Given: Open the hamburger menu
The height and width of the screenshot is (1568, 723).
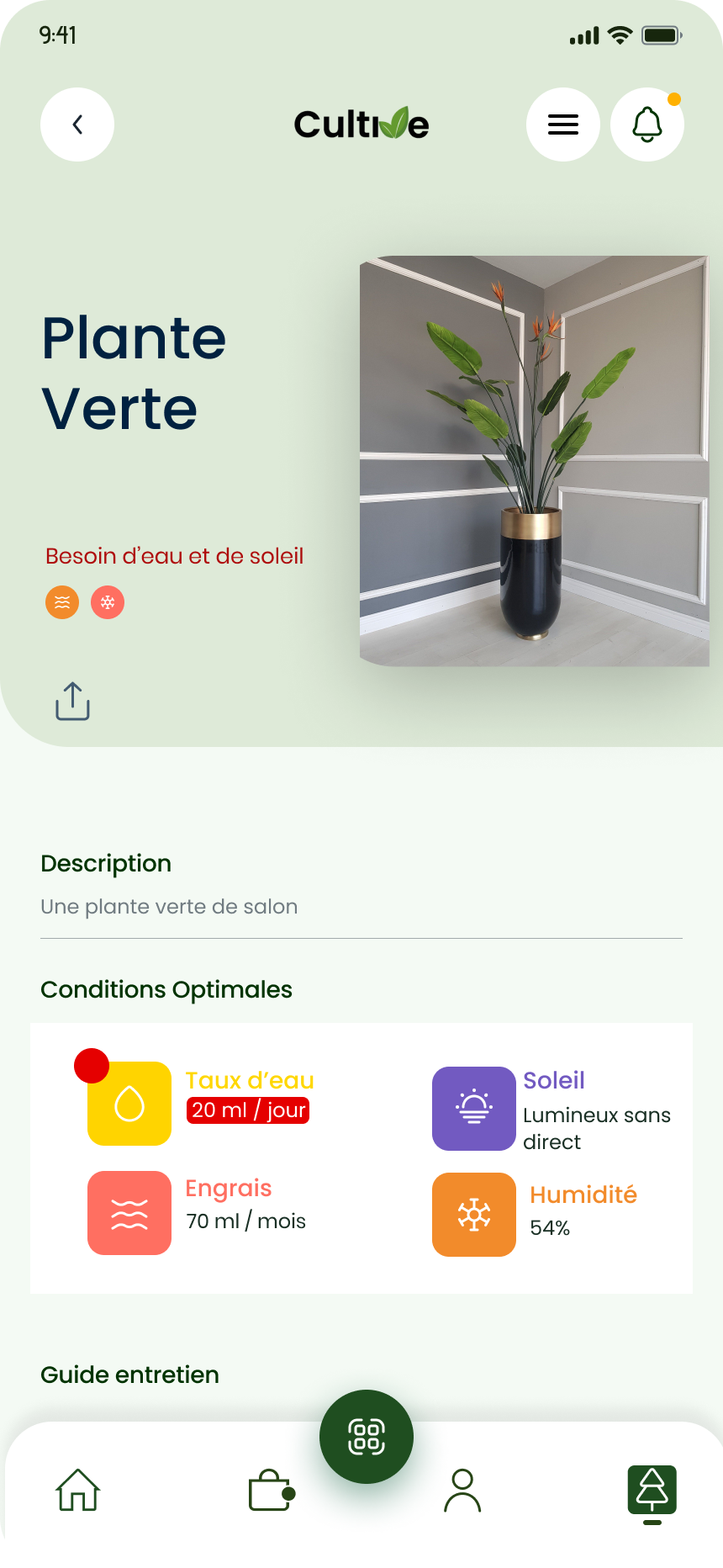Looking at the screenshot, I should point(563,124).
